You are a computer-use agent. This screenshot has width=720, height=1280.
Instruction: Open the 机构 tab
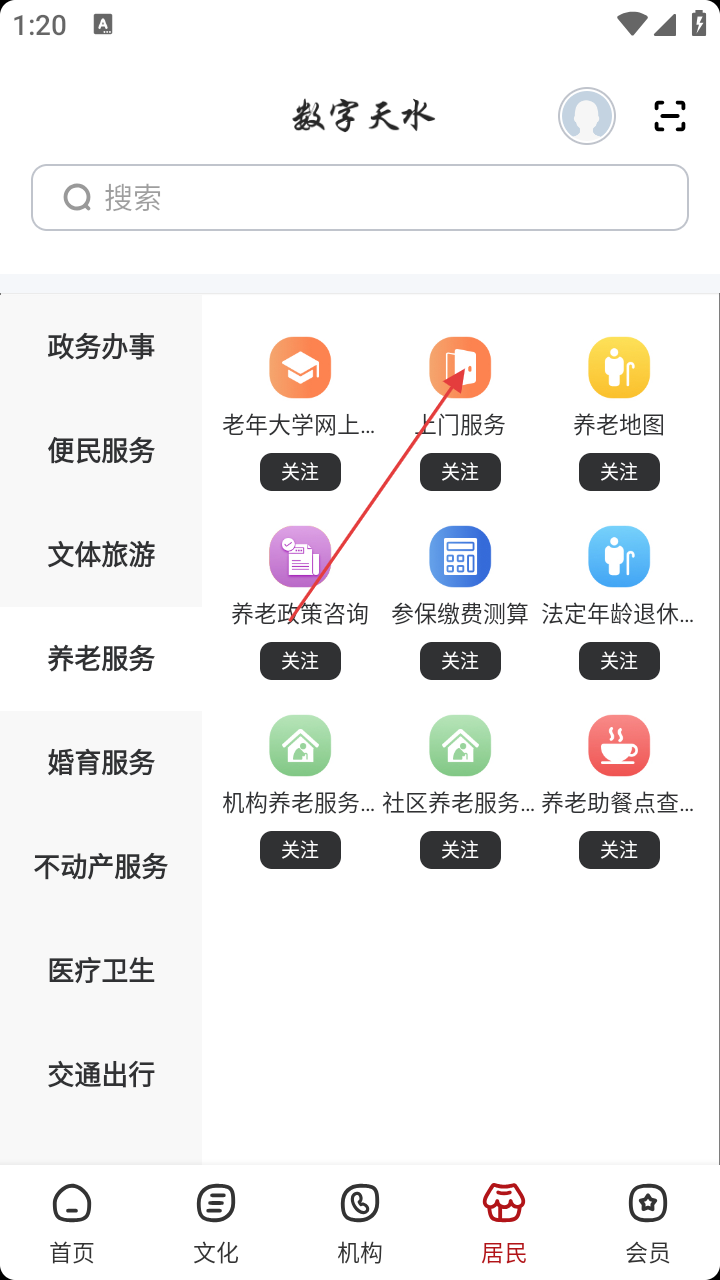click(x=360, y=1220)
